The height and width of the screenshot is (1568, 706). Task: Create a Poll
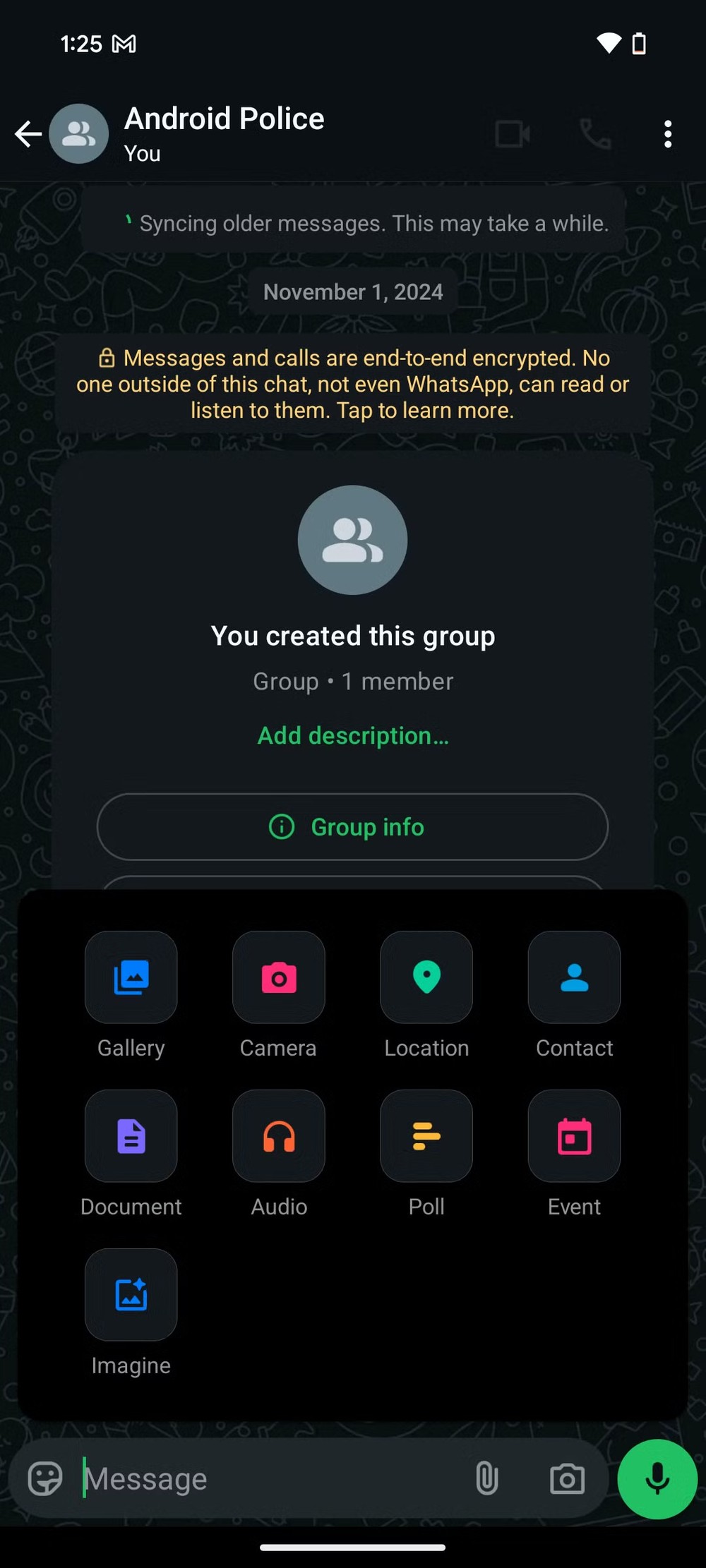tap(426, 1136)
